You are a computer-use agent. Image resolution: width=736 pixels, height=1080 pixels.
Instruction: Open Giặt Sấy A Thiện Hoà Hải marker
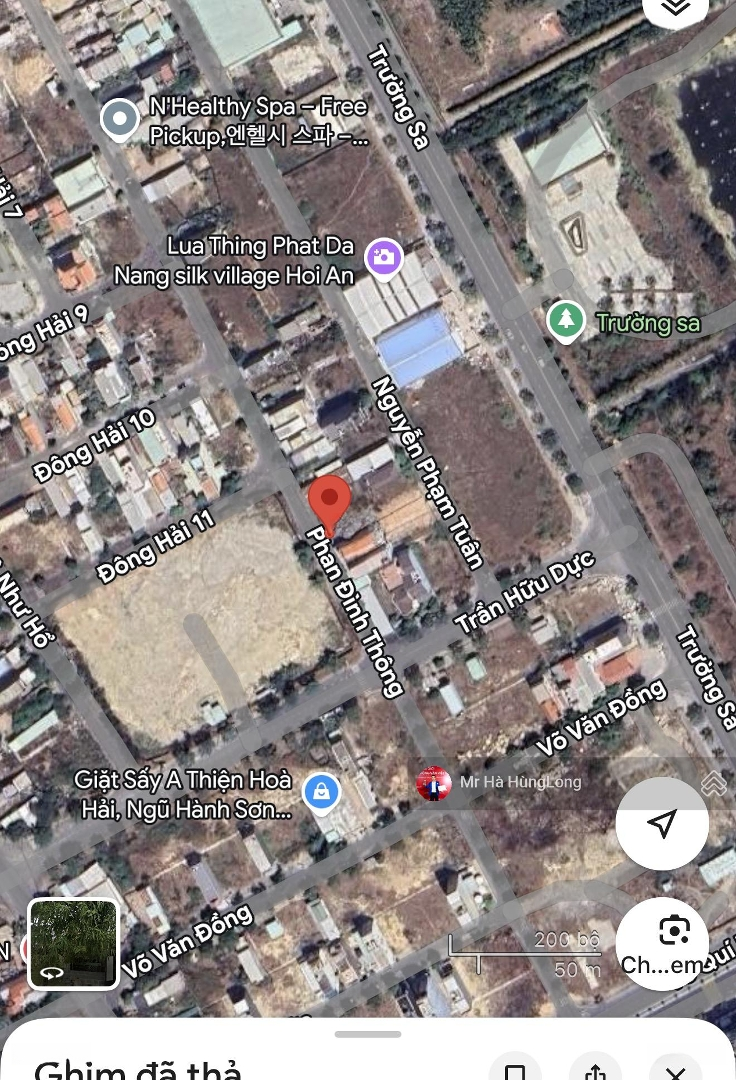pos(321,793)
